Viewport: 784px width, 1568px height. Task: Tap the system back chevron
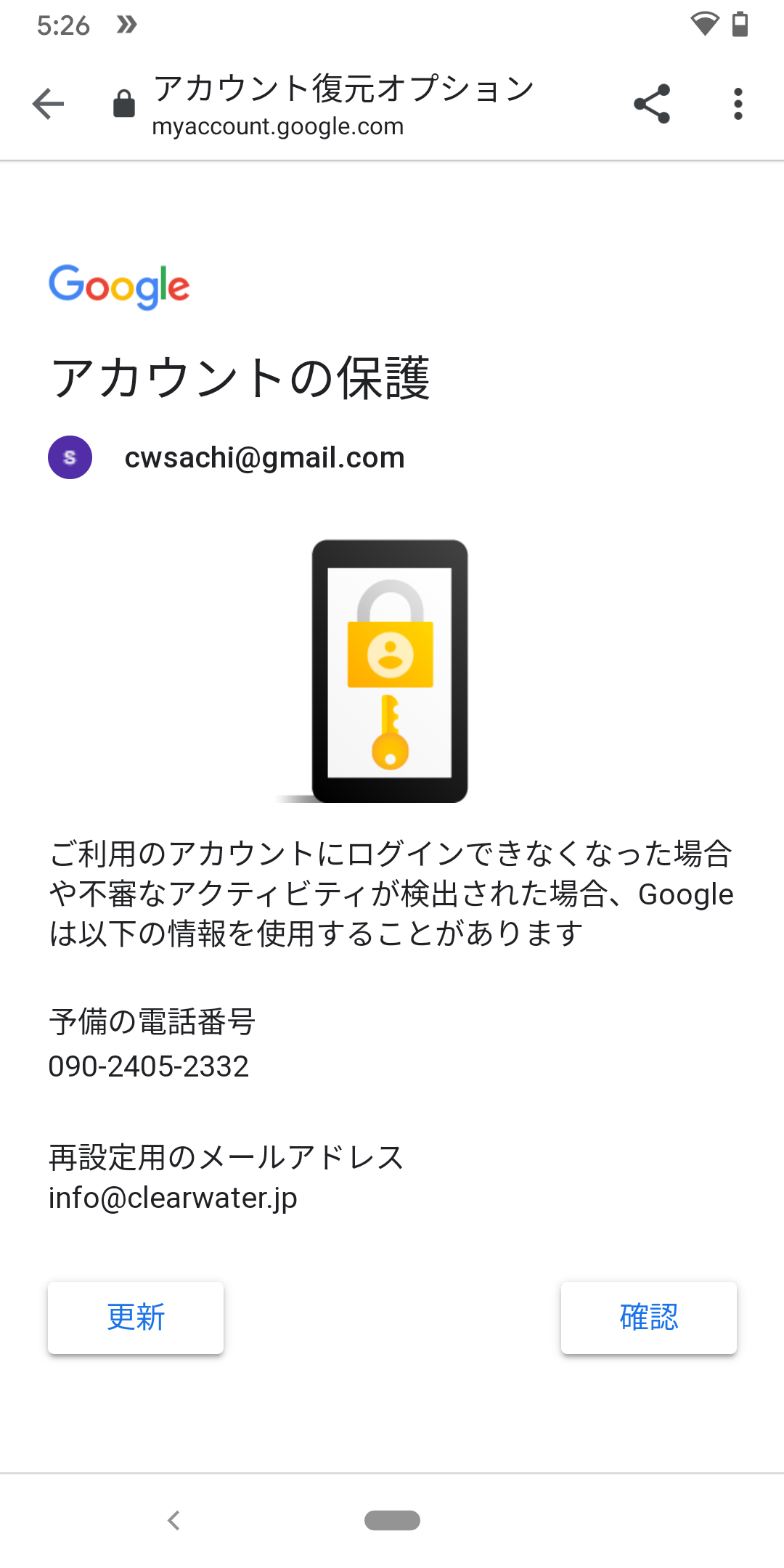pyautogui.click(x=173, y=1520)
